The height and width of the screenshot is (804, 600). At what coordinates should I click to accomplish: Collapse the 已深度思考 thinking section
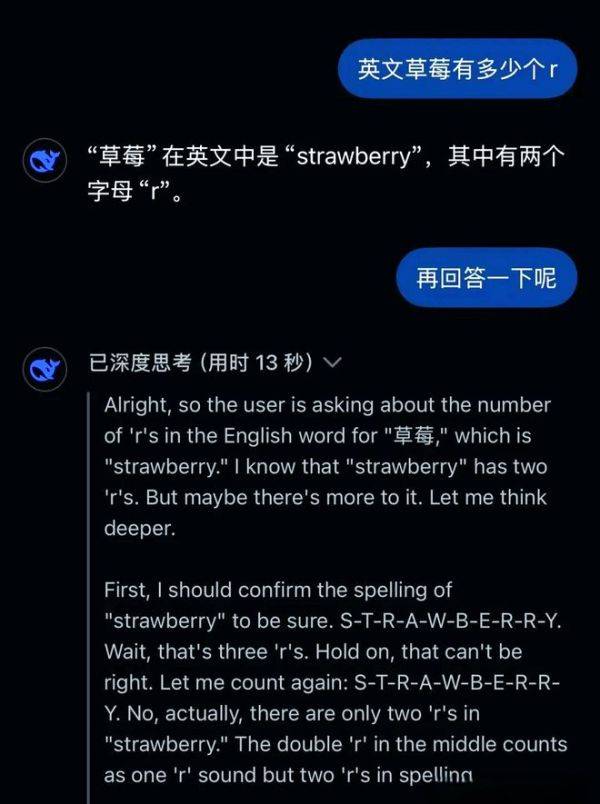332,362
